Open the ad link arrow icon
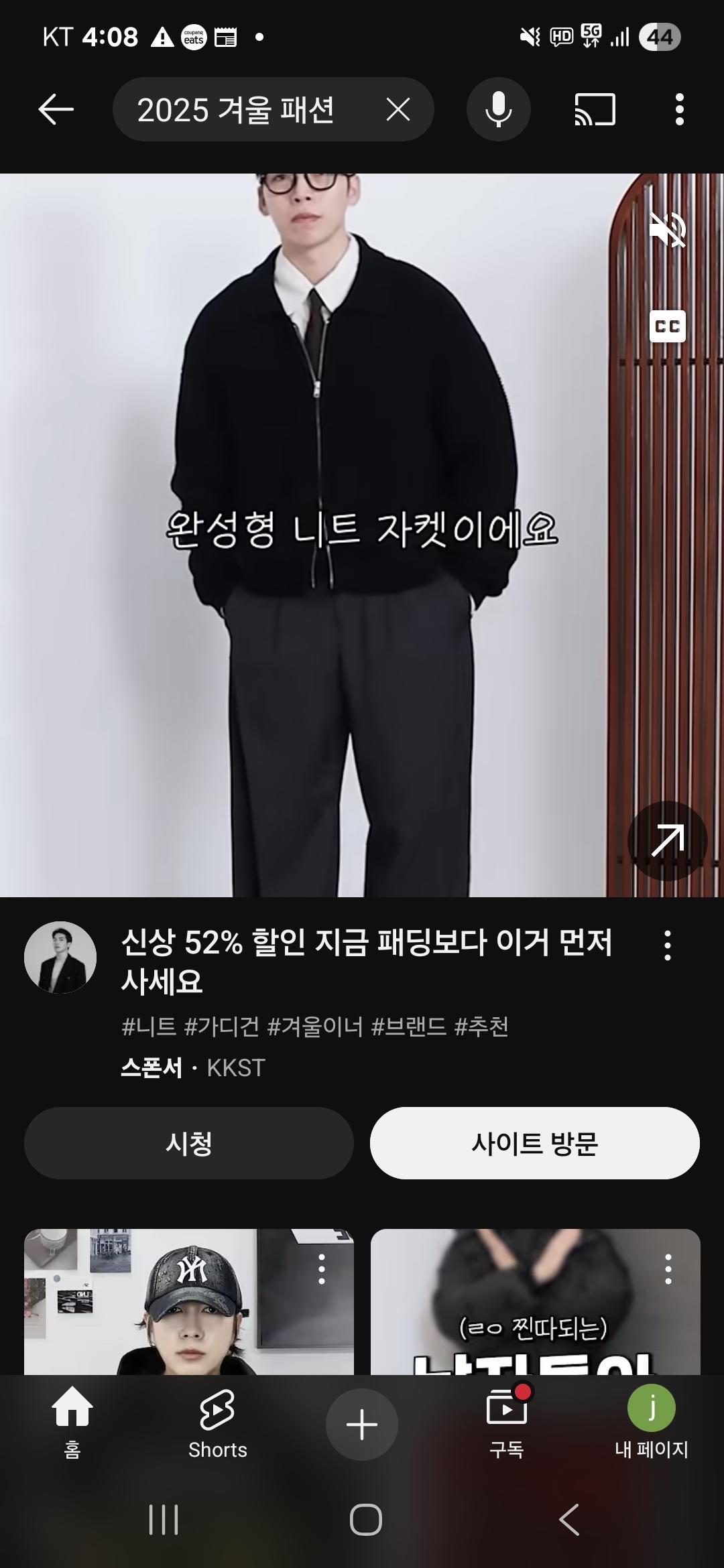Image resolution: width=724 pixels, height=1568 pixels. coord(668,840)
